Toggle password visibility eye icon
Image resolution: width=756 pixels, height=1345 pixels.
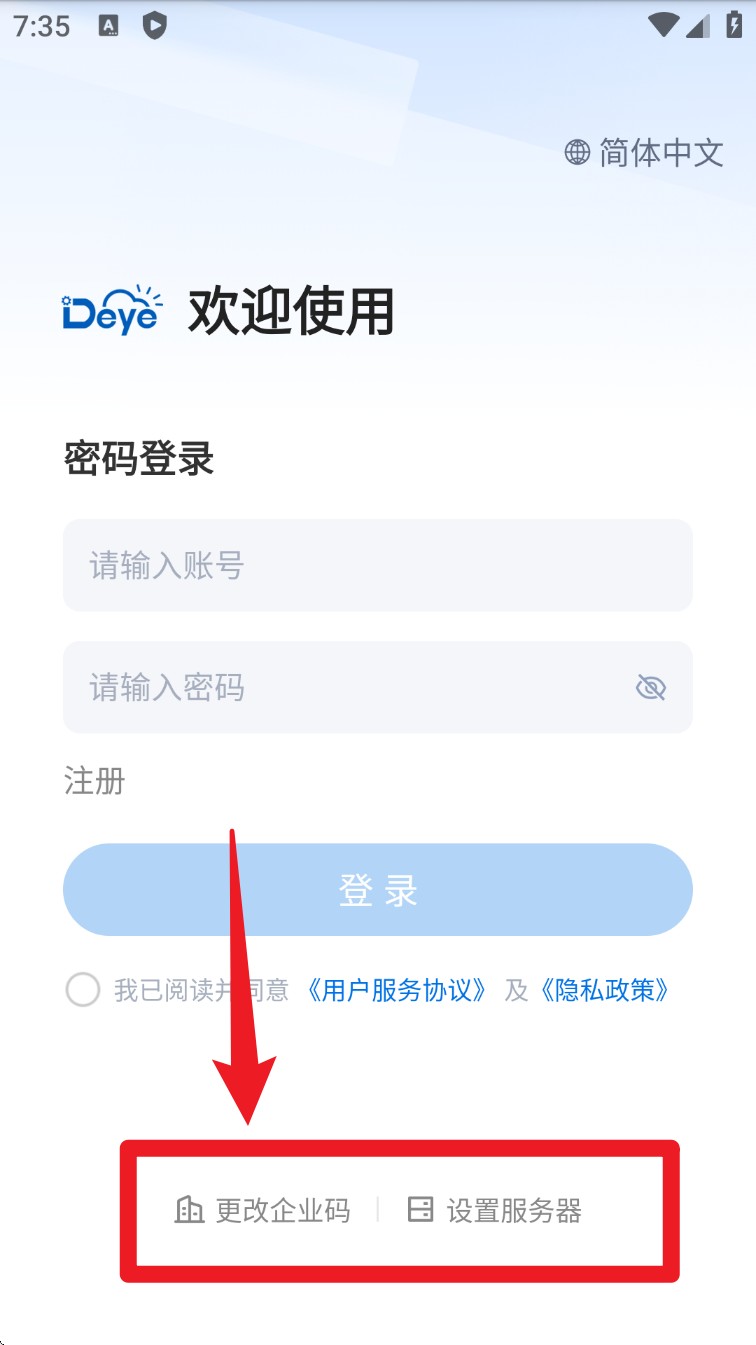point(650,688)
